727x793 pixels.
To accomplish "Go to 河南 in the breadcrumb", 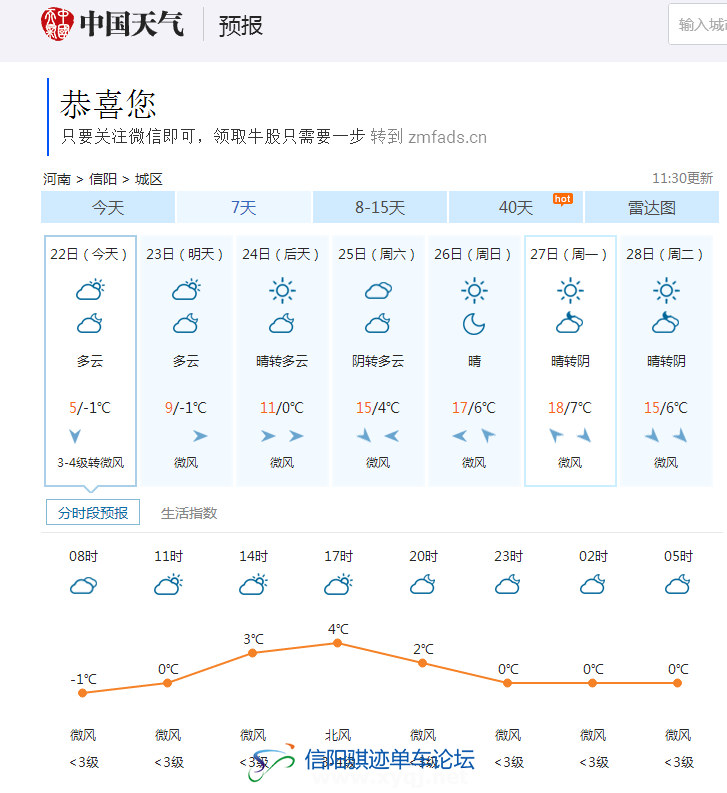I will point(57,179).
